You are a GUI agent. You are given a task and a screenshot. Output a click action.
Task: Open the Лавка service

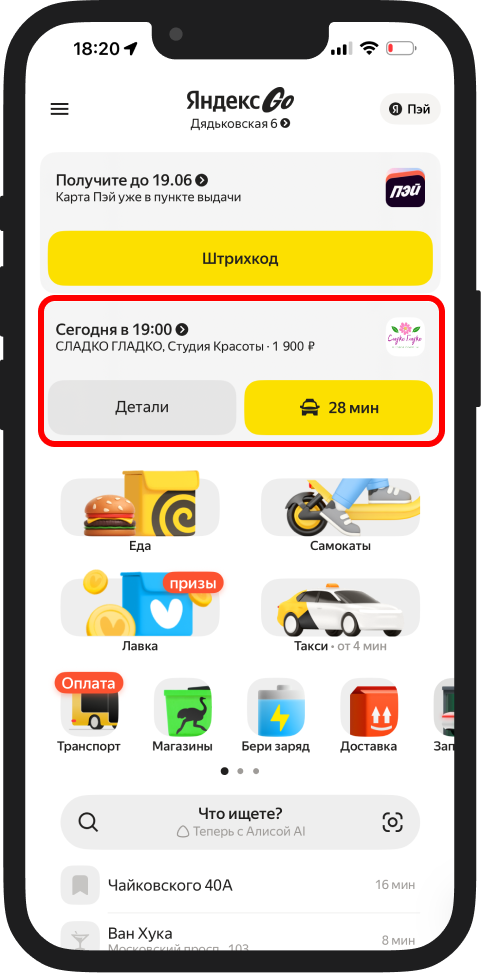point(140,612)
